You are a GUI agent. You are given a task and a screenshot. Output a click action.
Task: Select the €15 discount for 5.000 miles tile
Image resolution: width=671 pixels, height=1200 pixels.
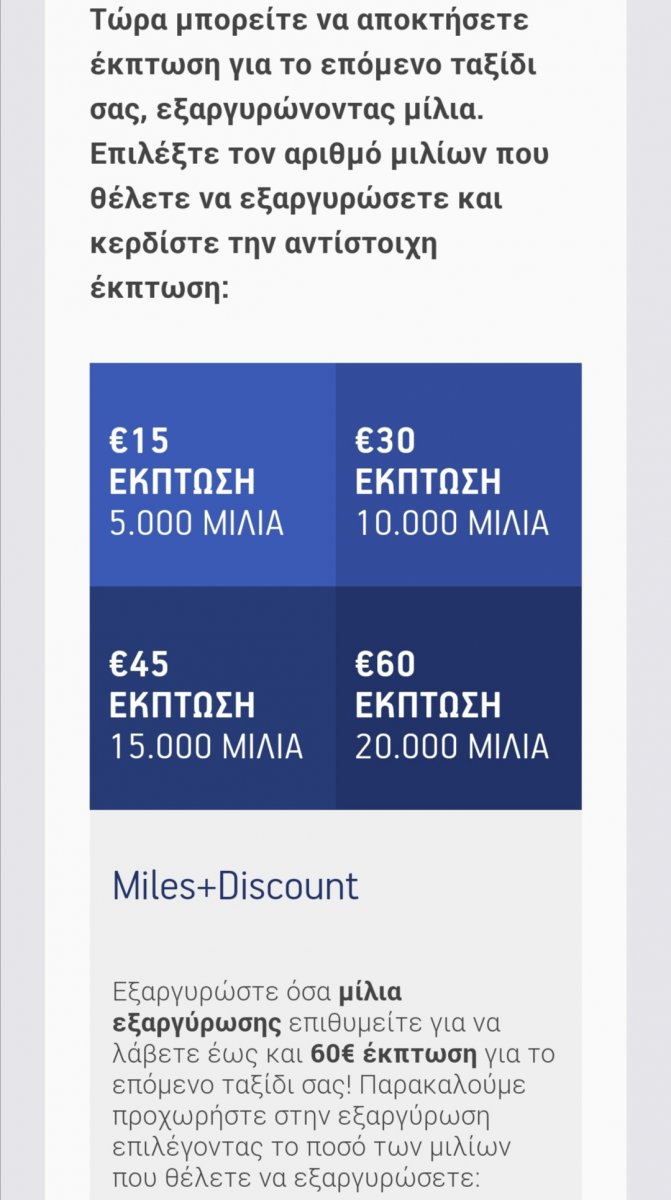[x=212, y=474]
